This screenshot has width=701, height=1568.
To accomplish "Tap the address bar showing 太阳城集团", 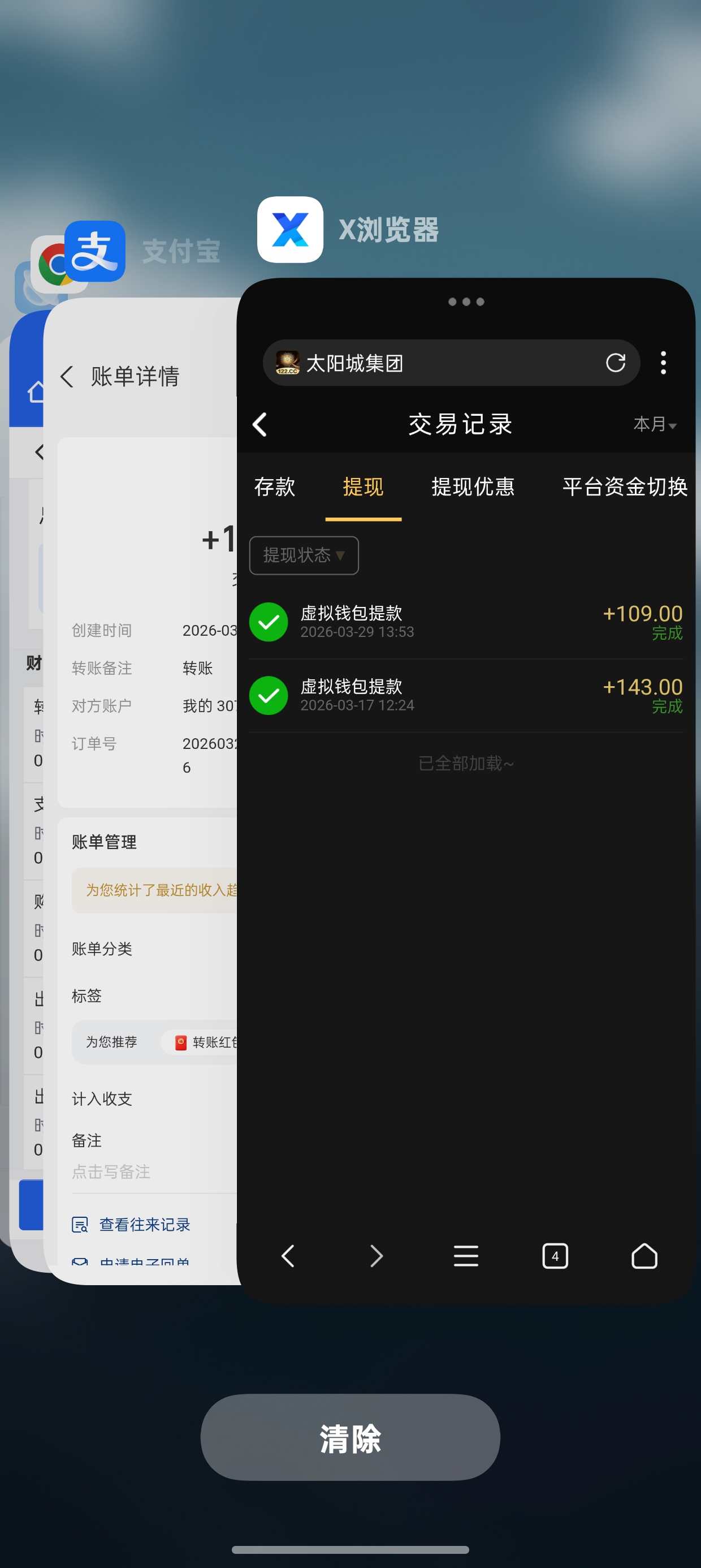I will tap(426, 362).
